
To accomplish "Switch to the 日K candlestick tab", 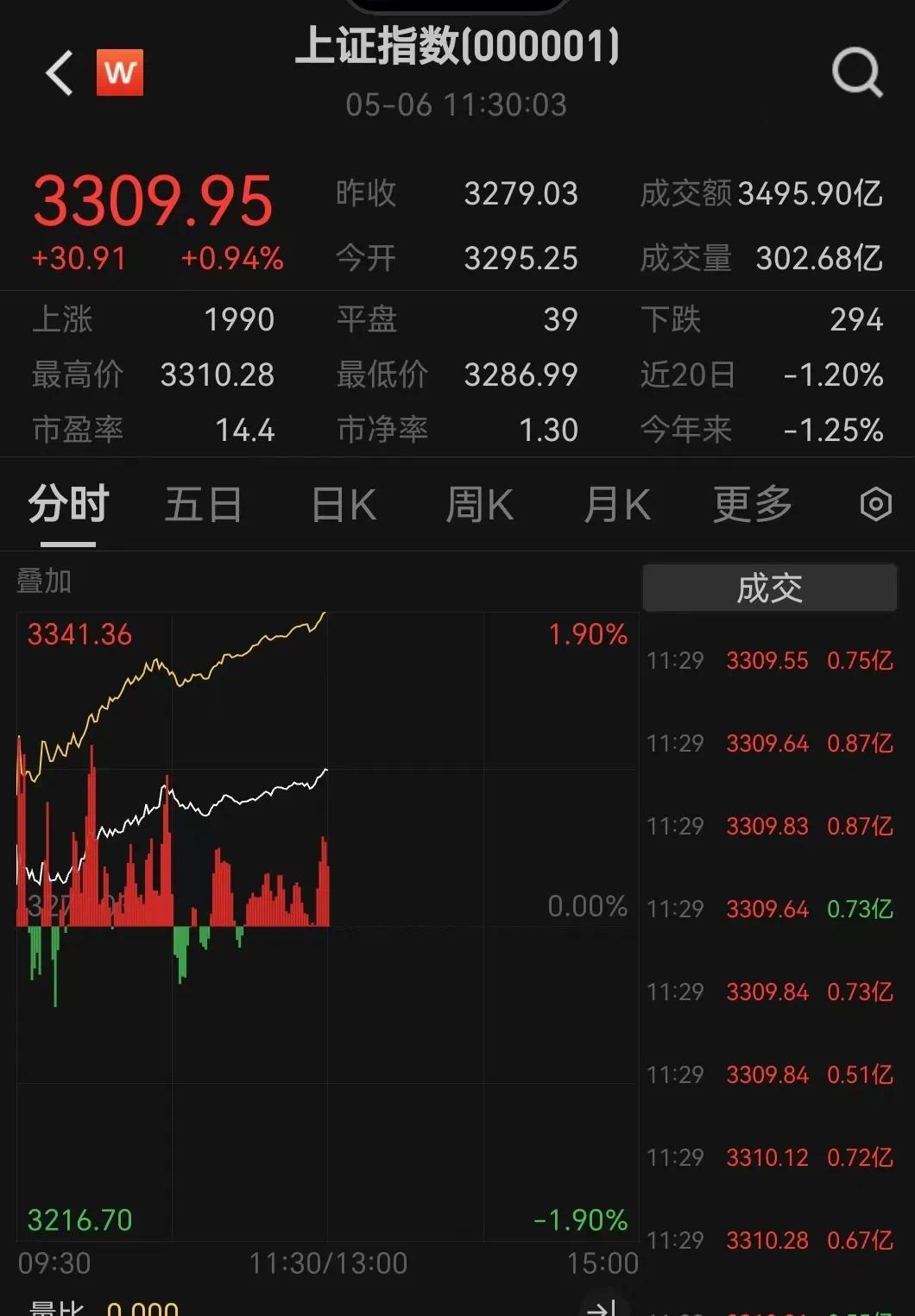I will [342, 505].
